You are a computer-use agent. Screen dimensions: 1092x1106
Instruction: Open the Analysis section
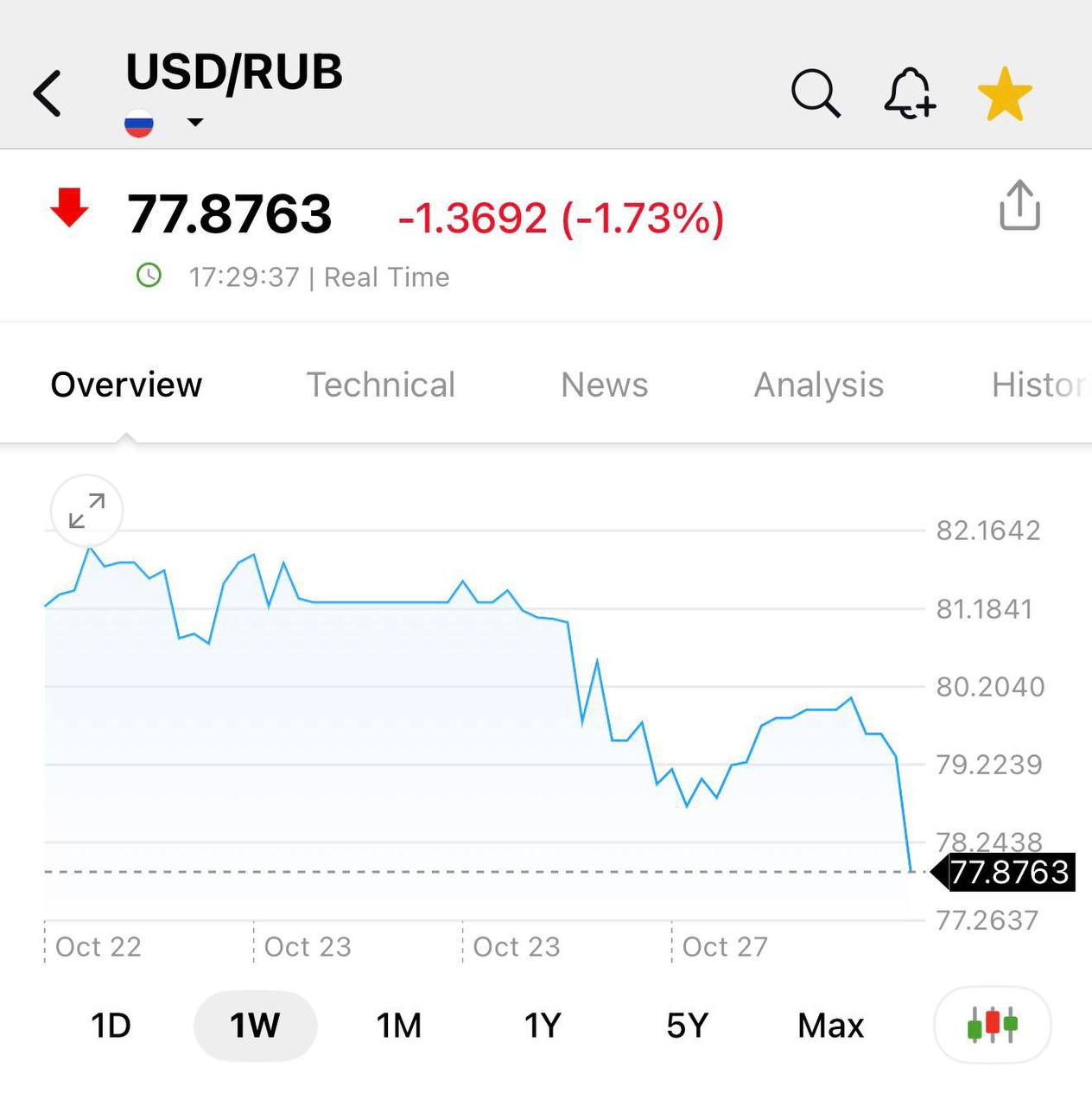(818, 385)
